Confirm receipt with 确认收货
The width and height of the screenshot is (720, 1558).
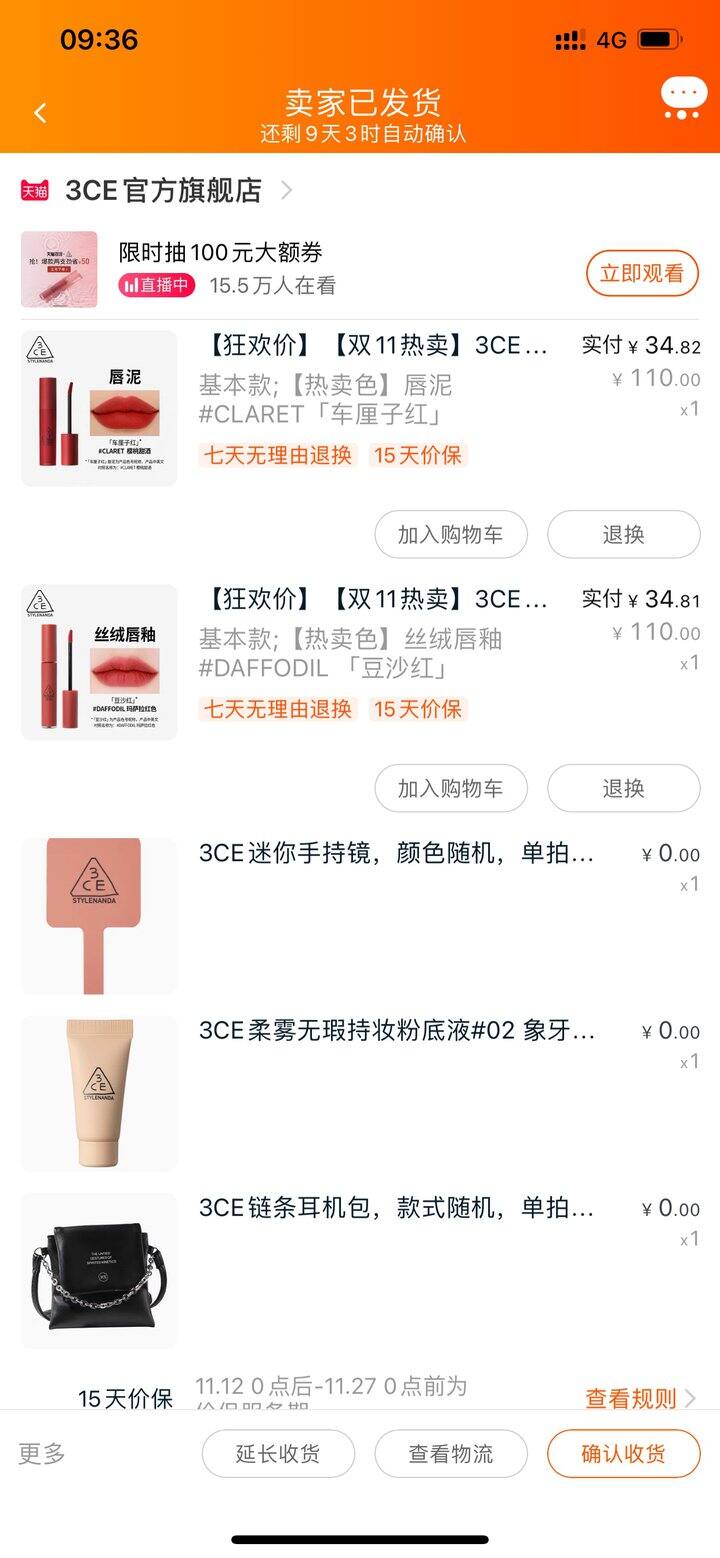(x=623, y=1453)
